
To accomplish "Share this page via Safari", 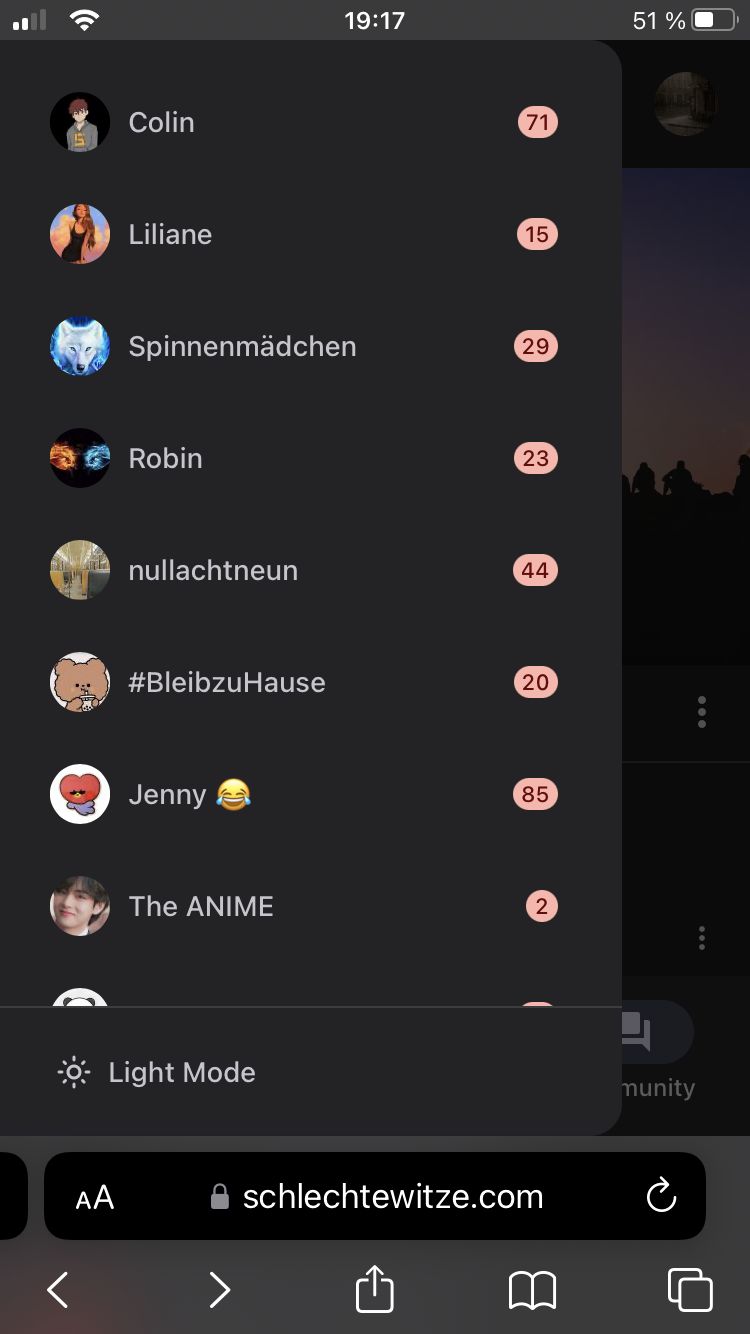I will [375, 1289].
